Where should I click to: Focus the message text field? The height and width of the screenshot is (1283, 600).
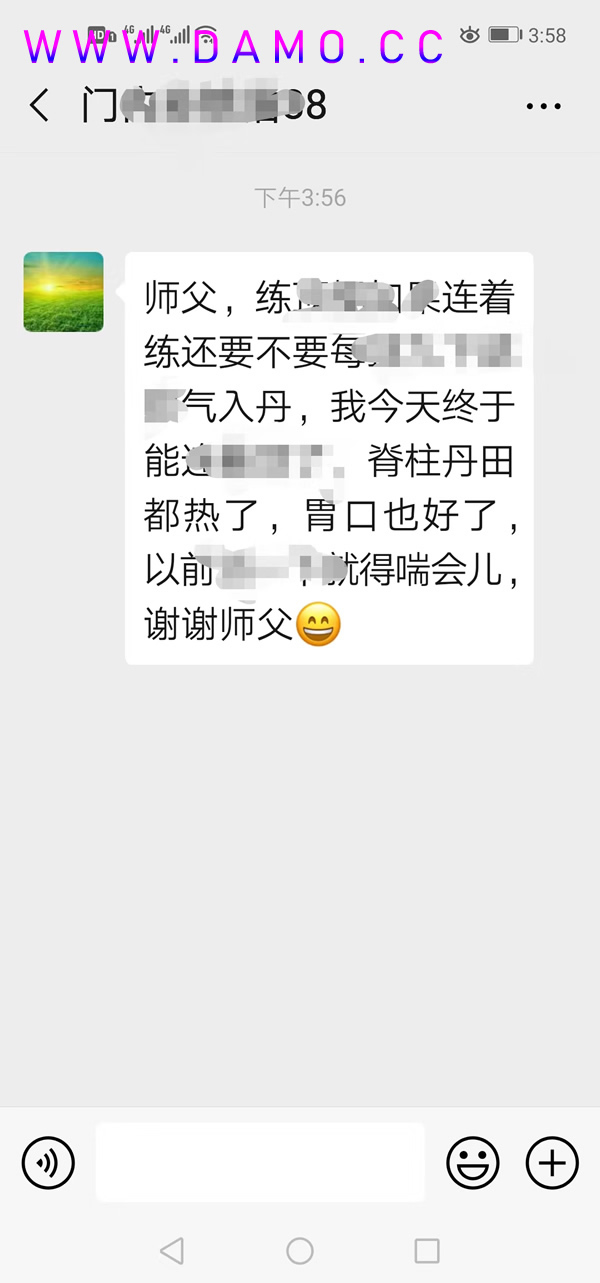(260, 1163)
